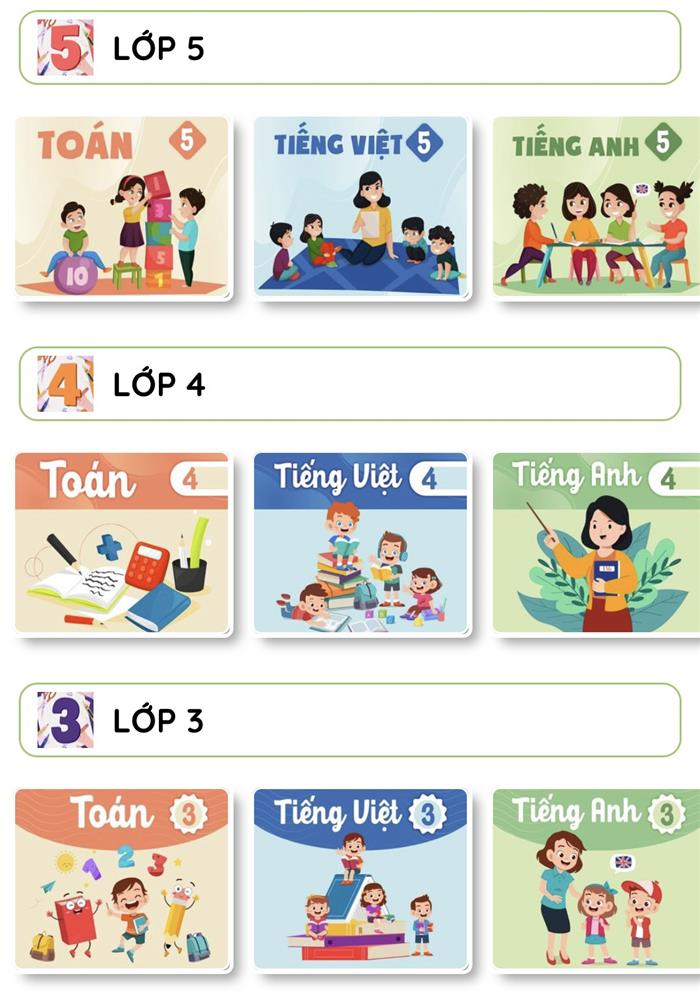This screenshot has height=1000, width=700.
Task: Open the Tiếng Việt 5 subject card
Action: coord(360,207)
